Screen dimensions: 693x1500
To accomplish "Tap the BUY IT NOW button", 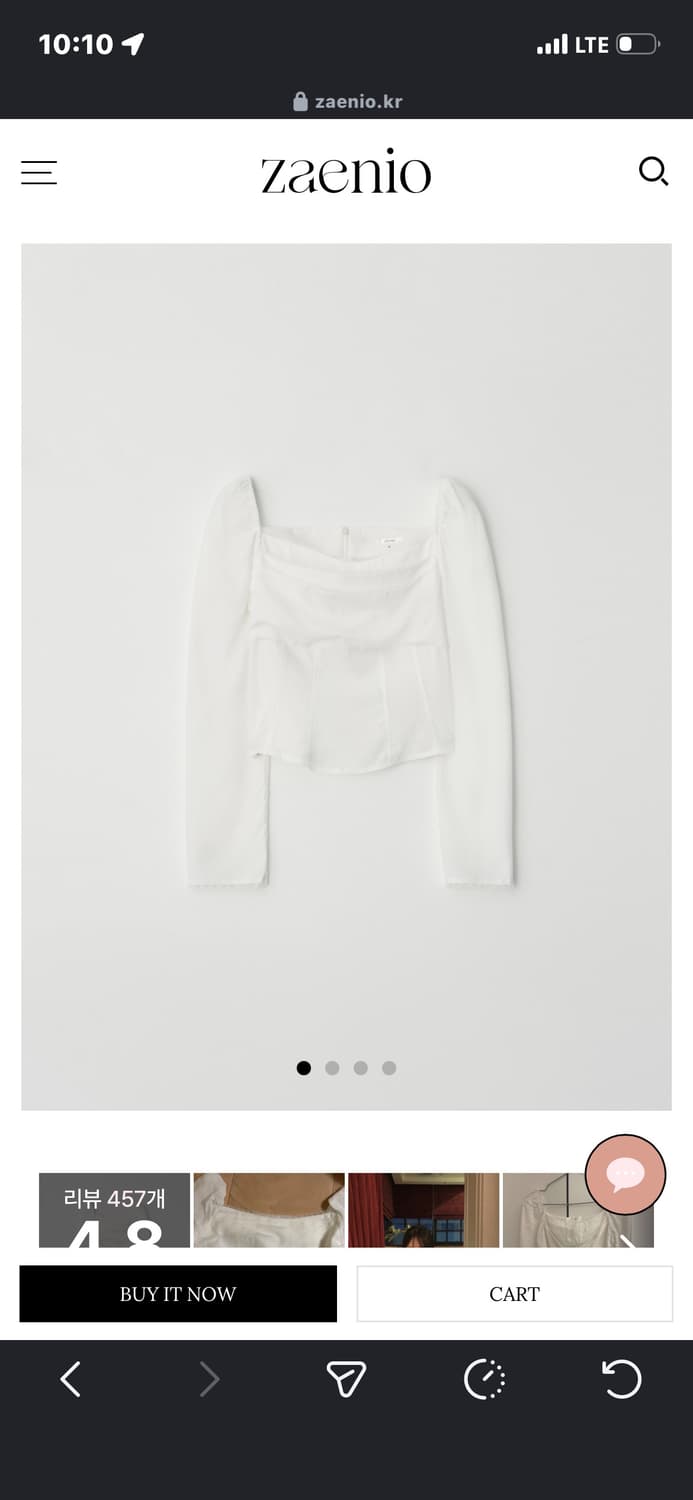I will pyautogui.click(x=178, y=1294).
